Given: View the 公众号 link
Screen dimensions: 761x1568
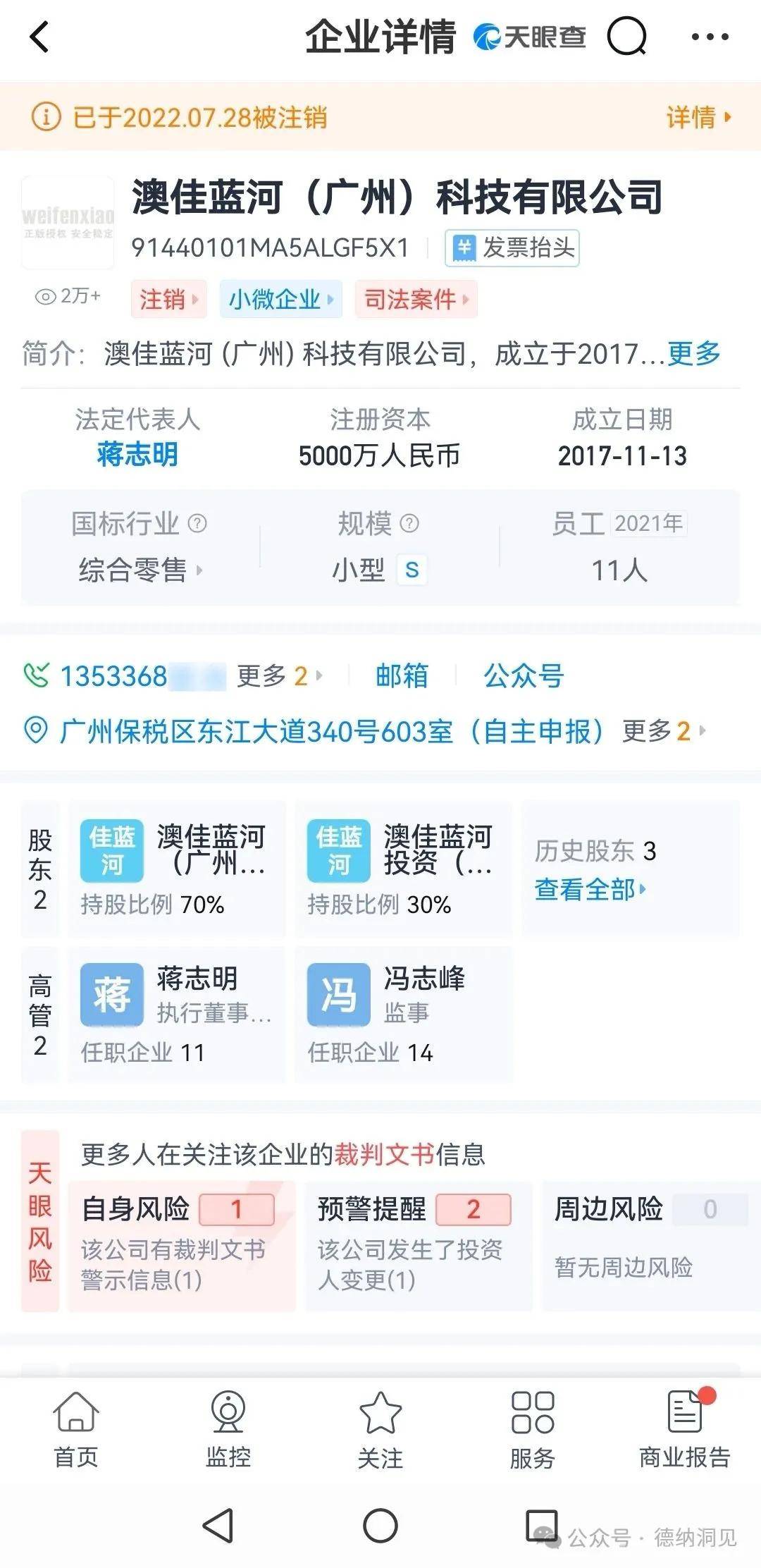Looking at the screenshot, I should [524, 675].
